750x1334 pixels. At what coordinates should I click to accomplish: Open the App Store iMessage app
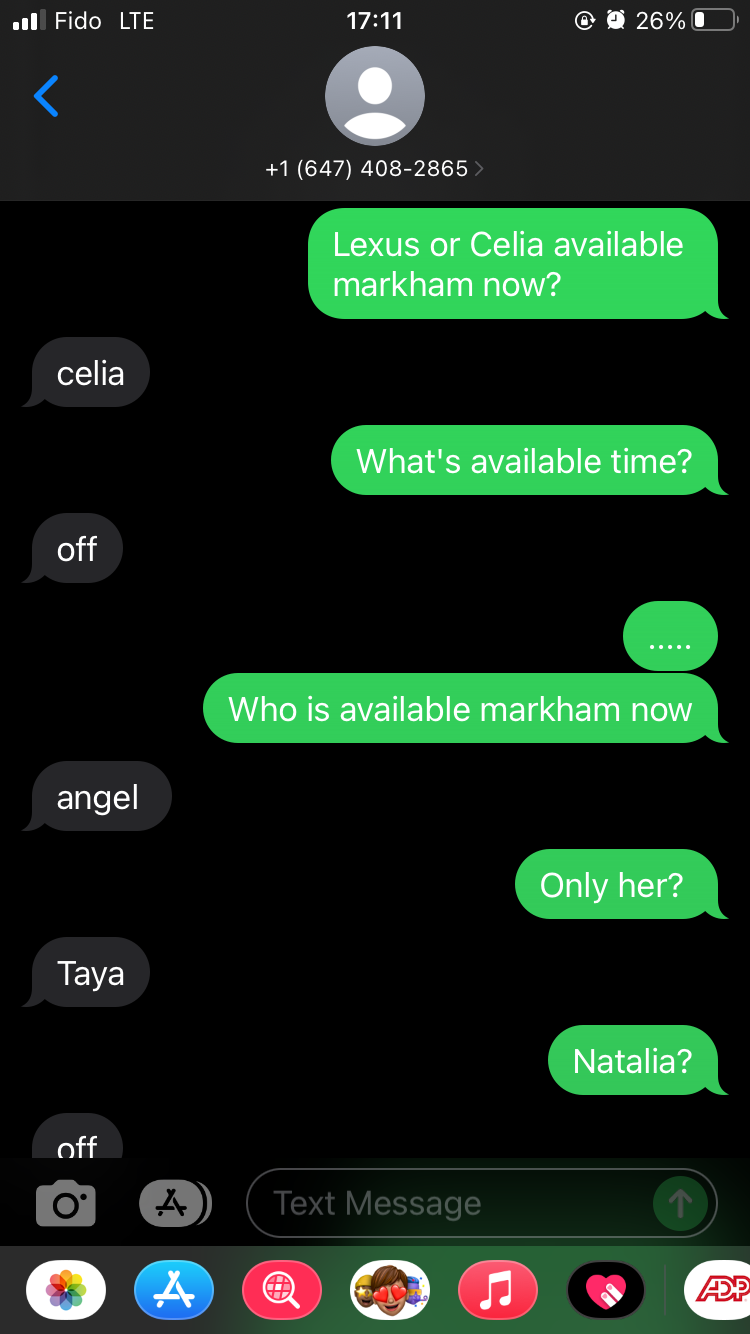174,1290
